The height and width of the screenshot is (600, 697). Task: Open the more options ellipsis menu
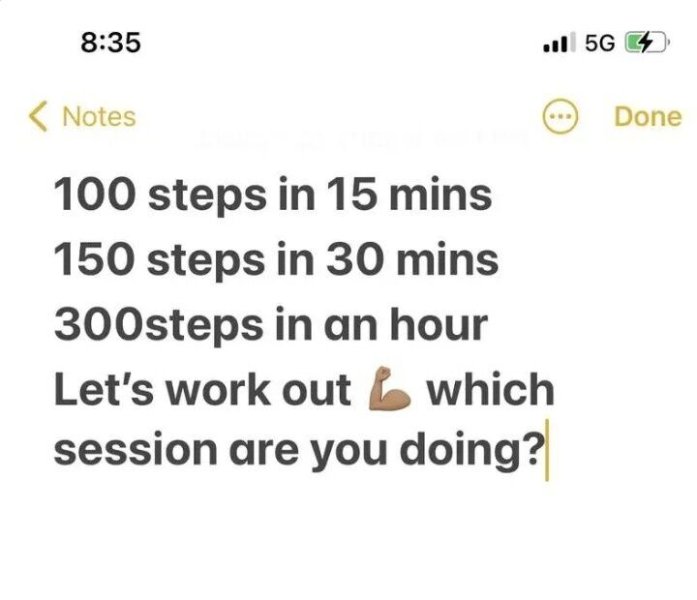(x=560, y=116)
